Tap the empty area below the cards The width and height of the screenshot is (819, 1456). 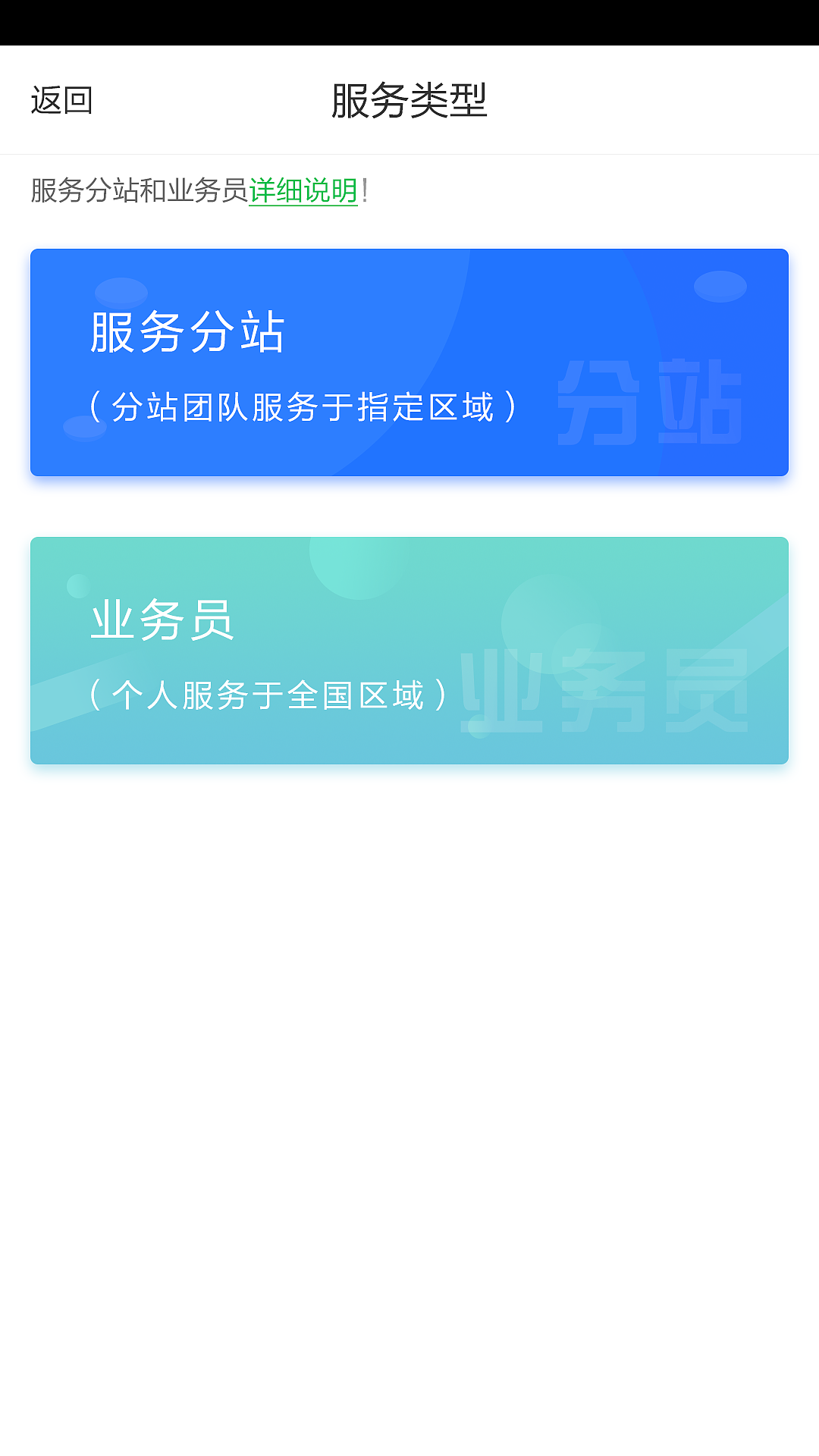(409, 1062)
